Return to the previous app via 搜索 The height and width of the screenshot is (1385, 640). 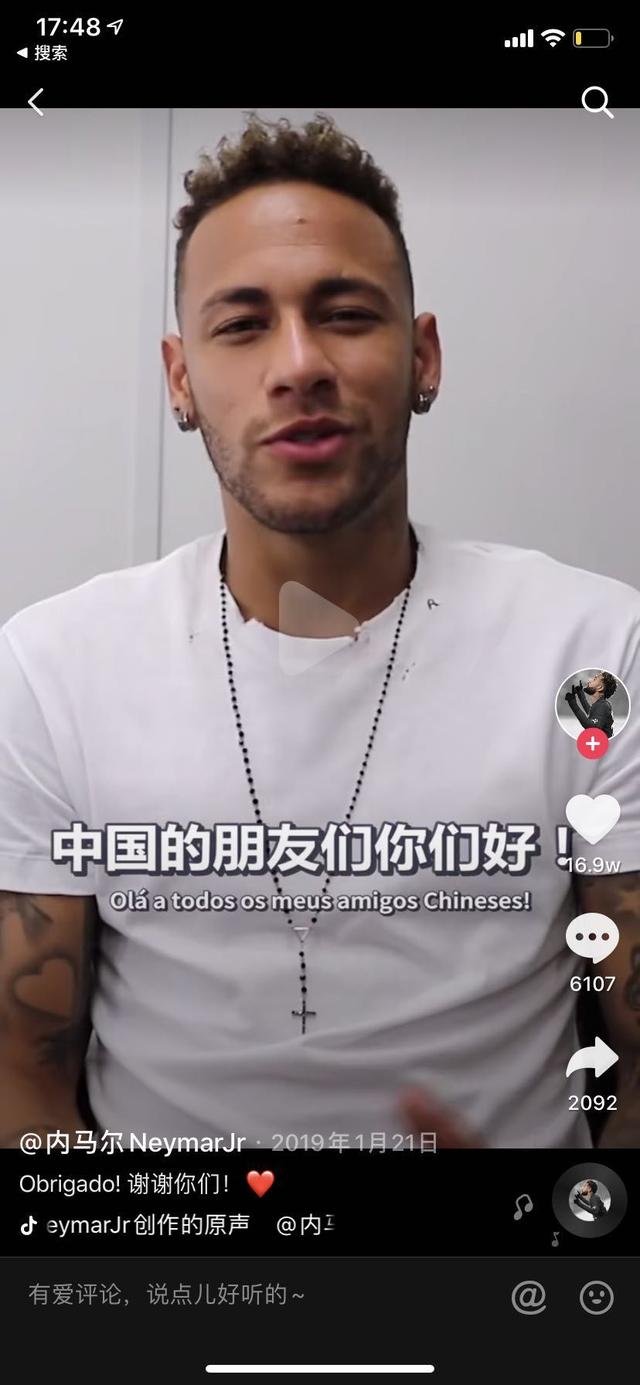pos(42,54)
